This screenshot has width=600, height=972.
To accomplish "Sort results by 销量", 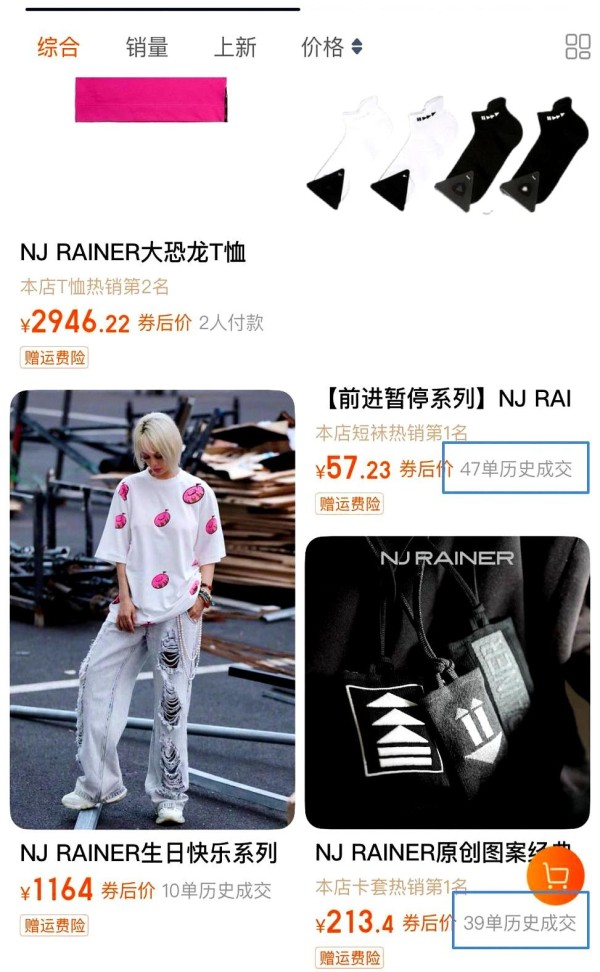I will point(147,47).
